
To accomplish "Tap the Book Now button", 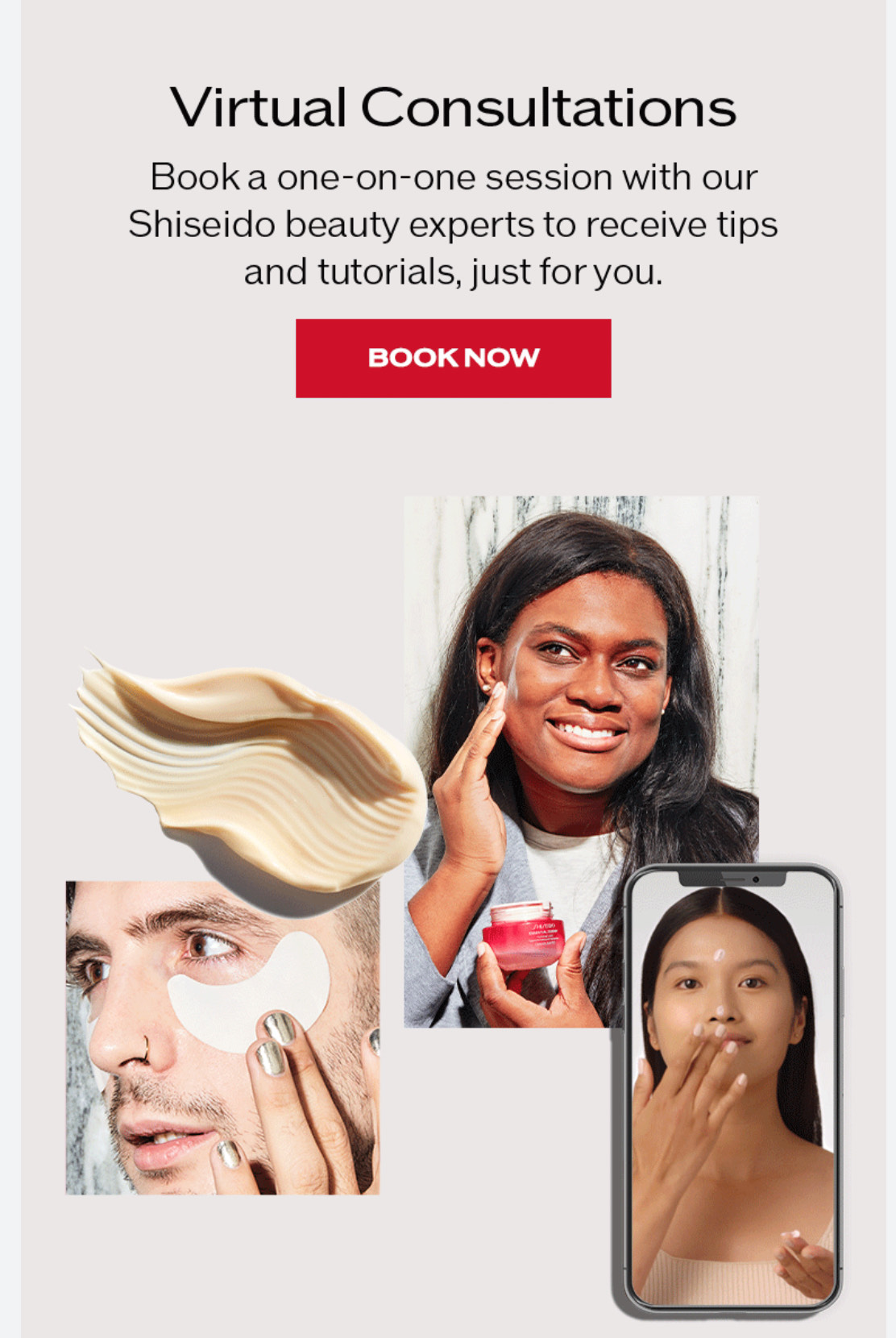I will coord(453,358).
